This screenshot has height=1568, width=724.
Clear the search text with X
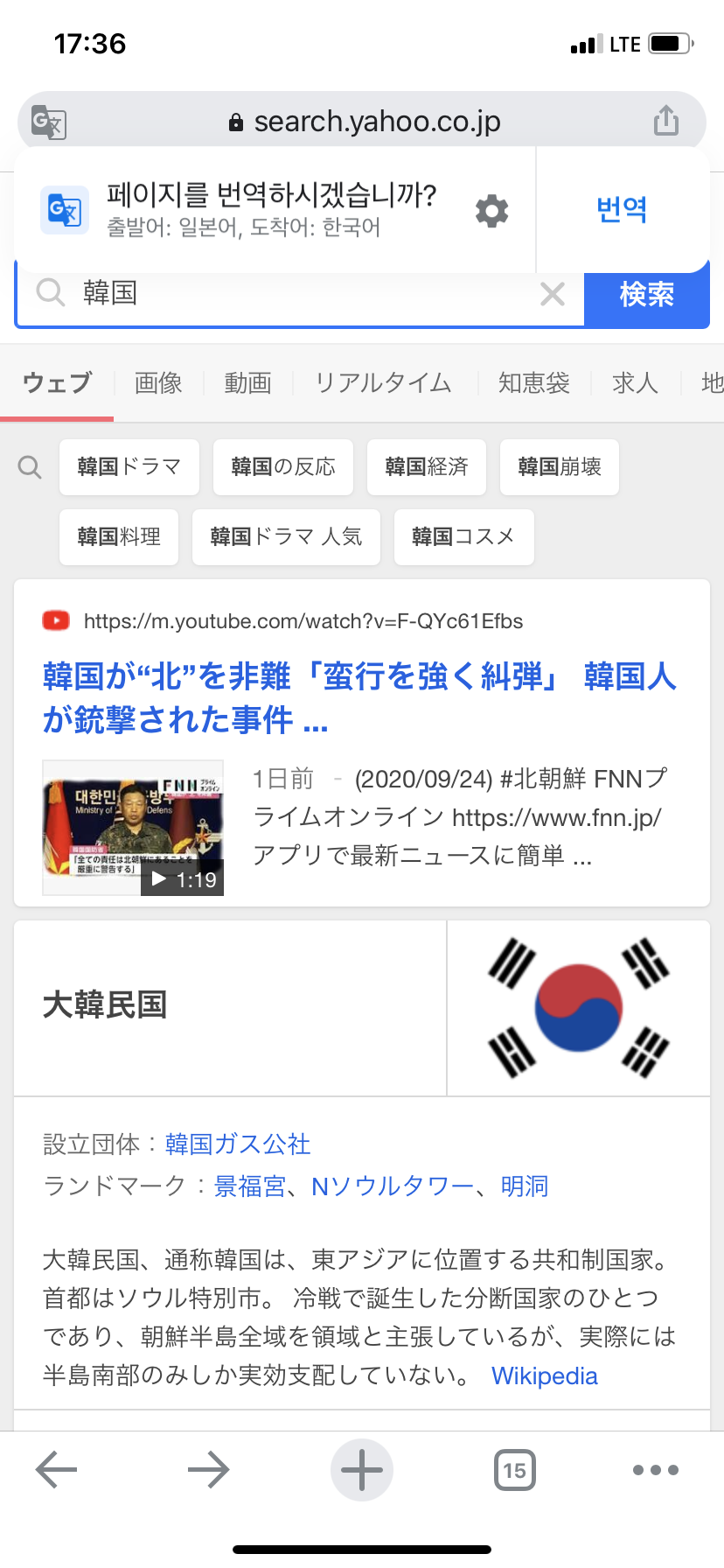pos(553,294)
